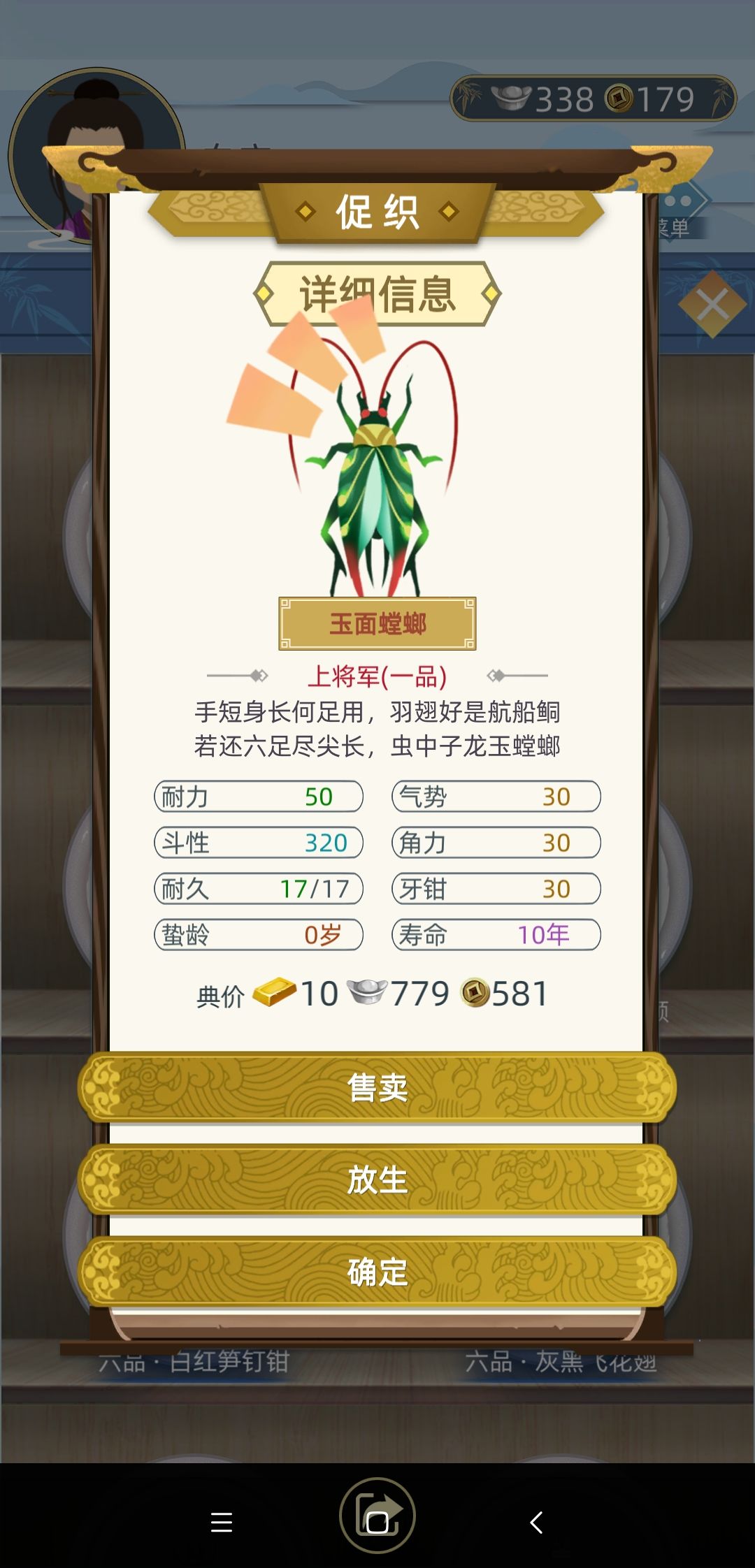This screenshot has width=755, height=1568.
Task: Tap the 确定 confirm button
Action: 377,1272
